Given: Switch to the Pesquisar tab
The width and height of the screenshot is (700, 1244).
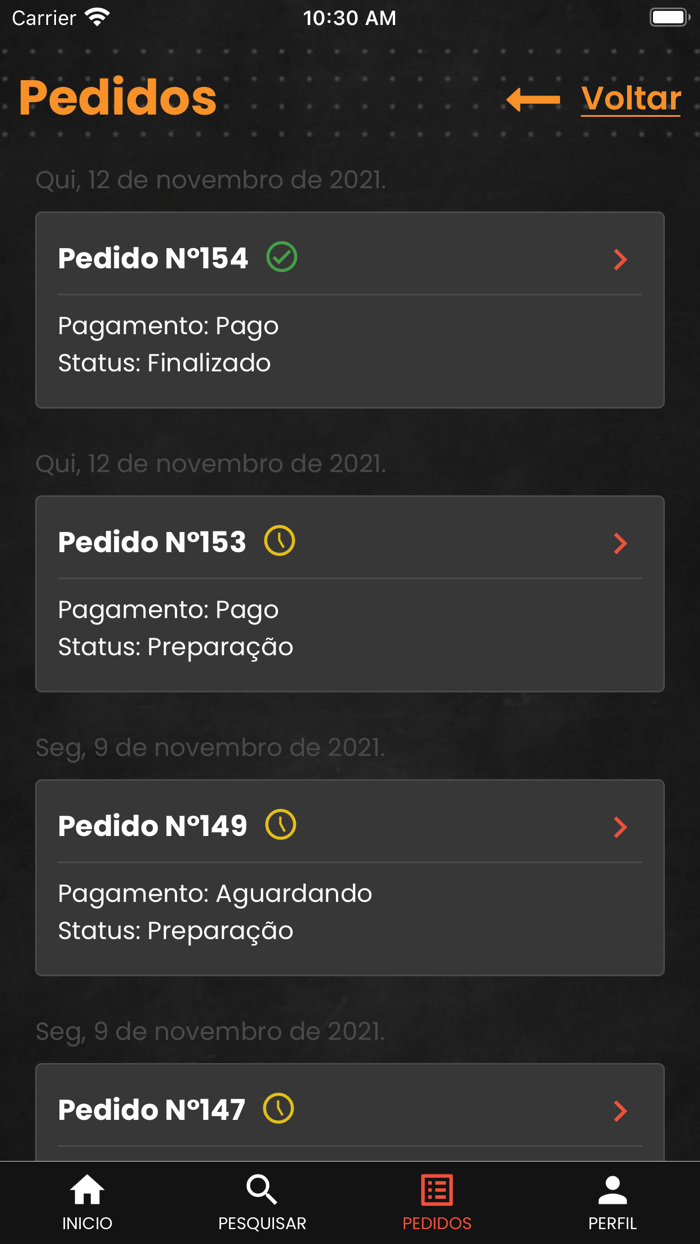Looking at the screenshot, I should point(262,1203).
